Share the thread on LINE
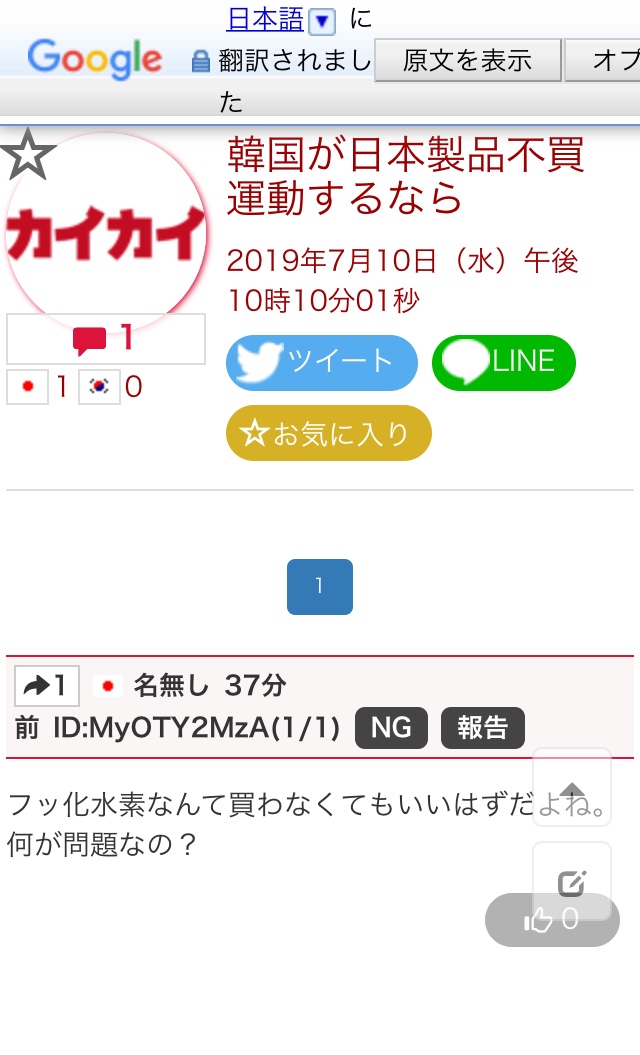 click(x=504, y=362)
